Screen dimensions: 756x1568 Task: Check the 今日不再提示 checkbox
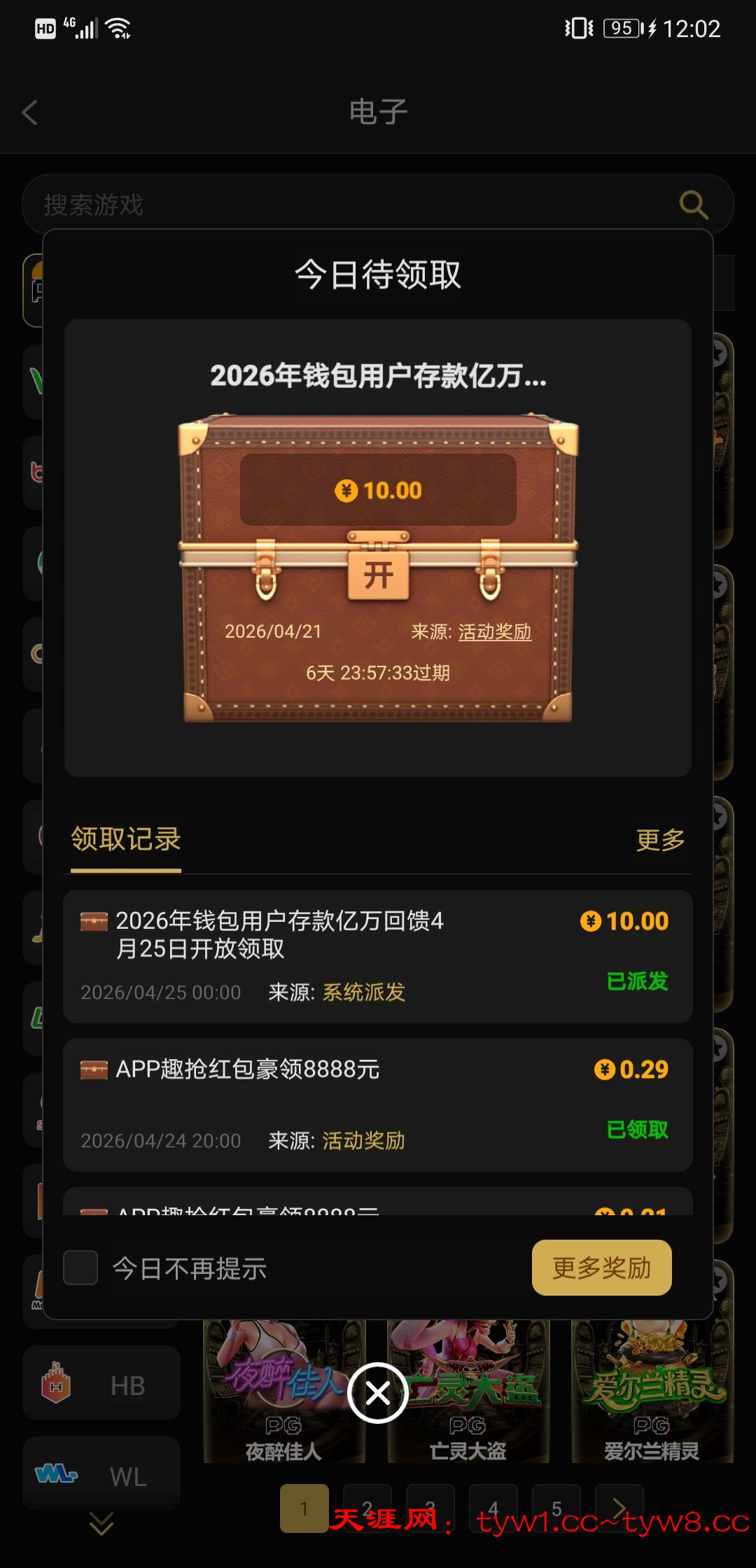[x=80, y=1268]
